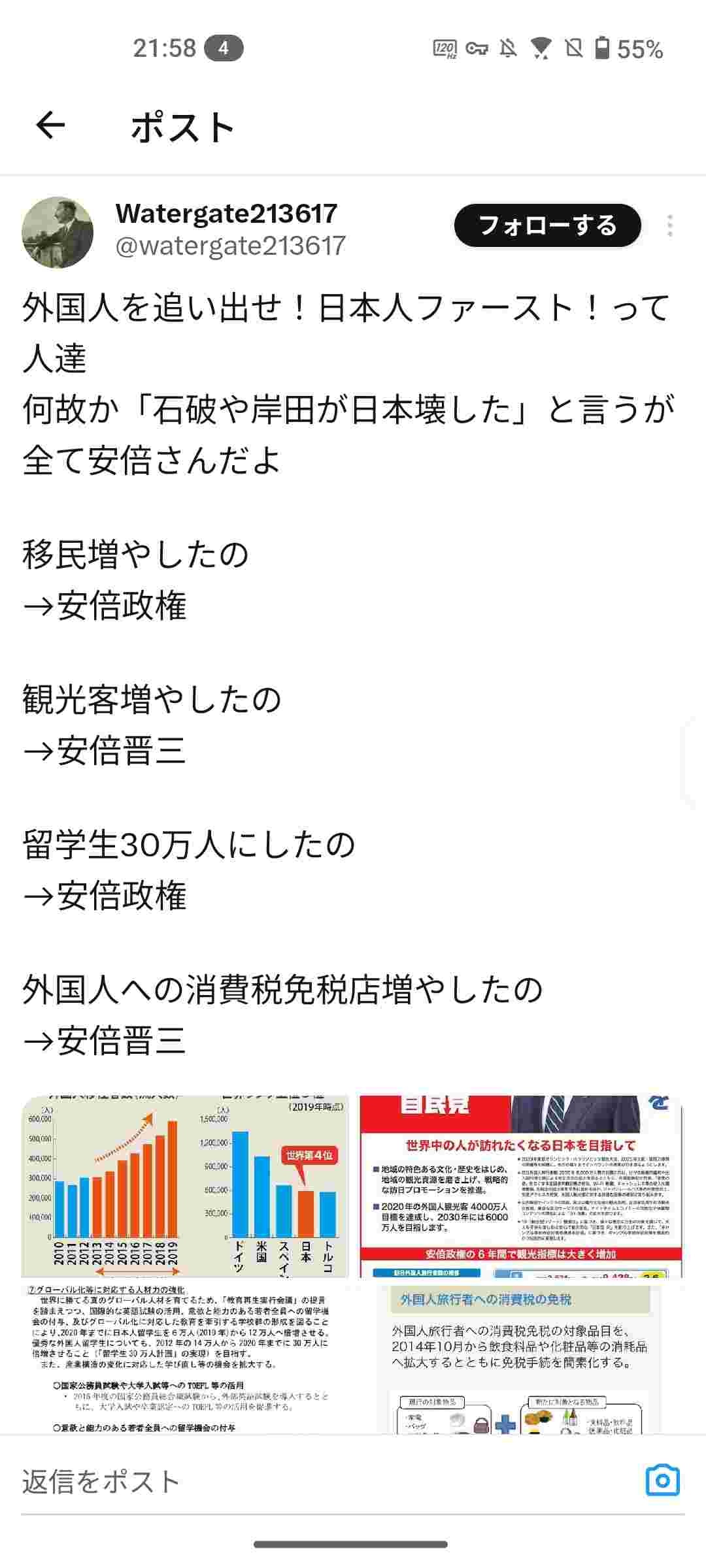
Task: Open Watergate213617's profile picture
Action: tap(58, 232)
